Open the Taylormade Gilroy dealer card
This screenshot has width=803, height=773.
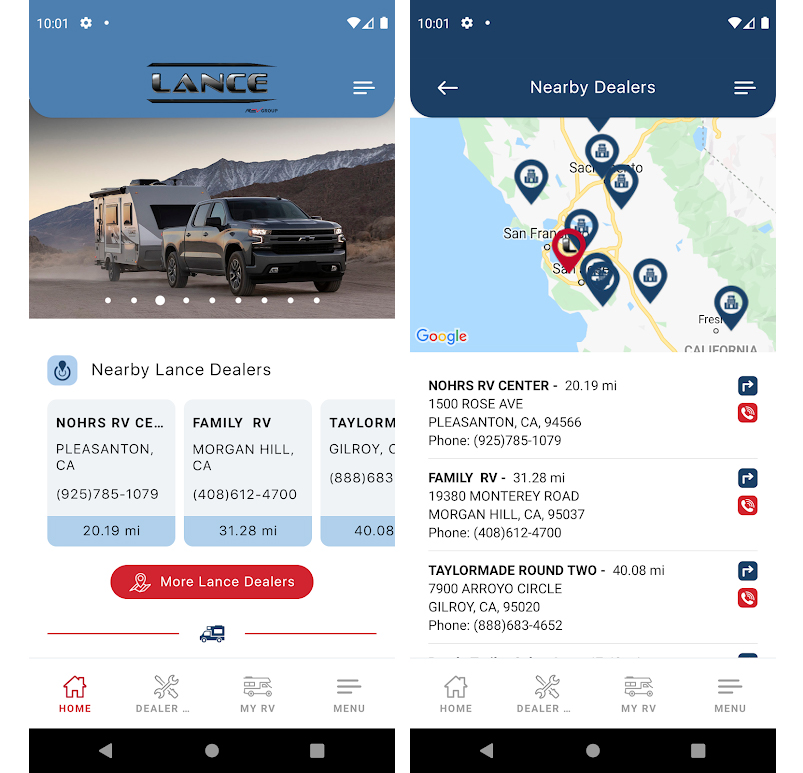360,472
